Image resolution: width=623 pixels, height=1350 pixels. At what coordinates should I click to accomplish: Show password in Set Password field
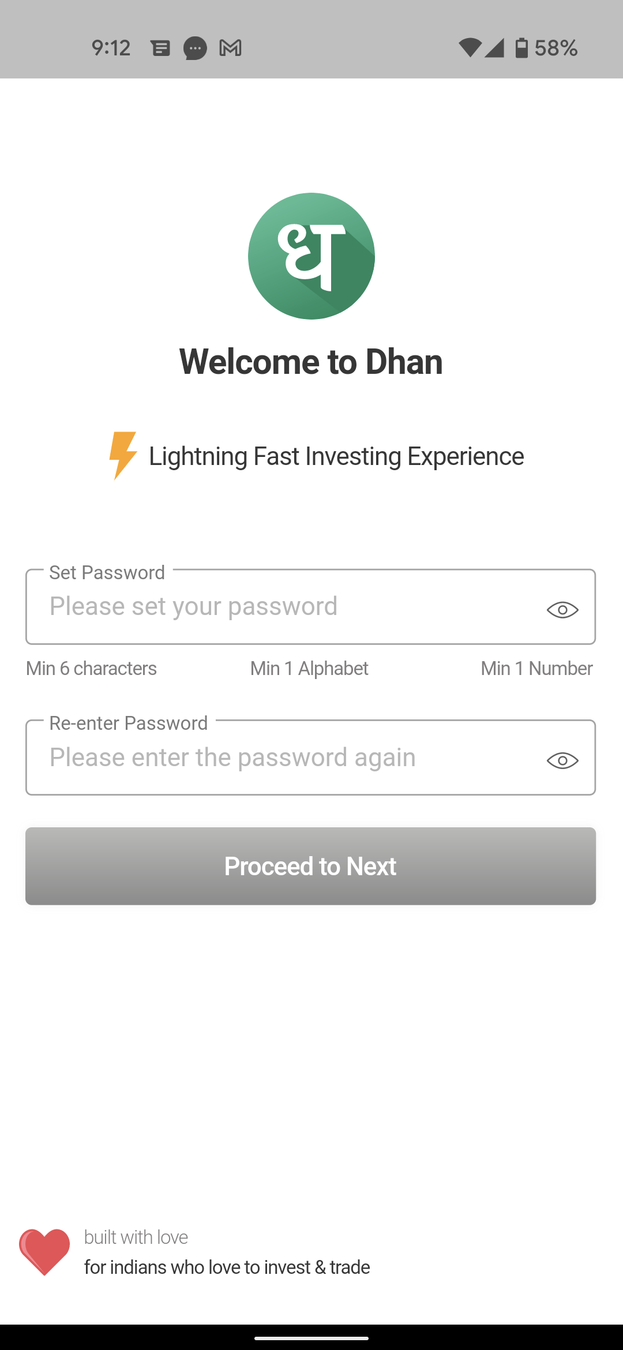pyautogui.click(x=563, y=610)
